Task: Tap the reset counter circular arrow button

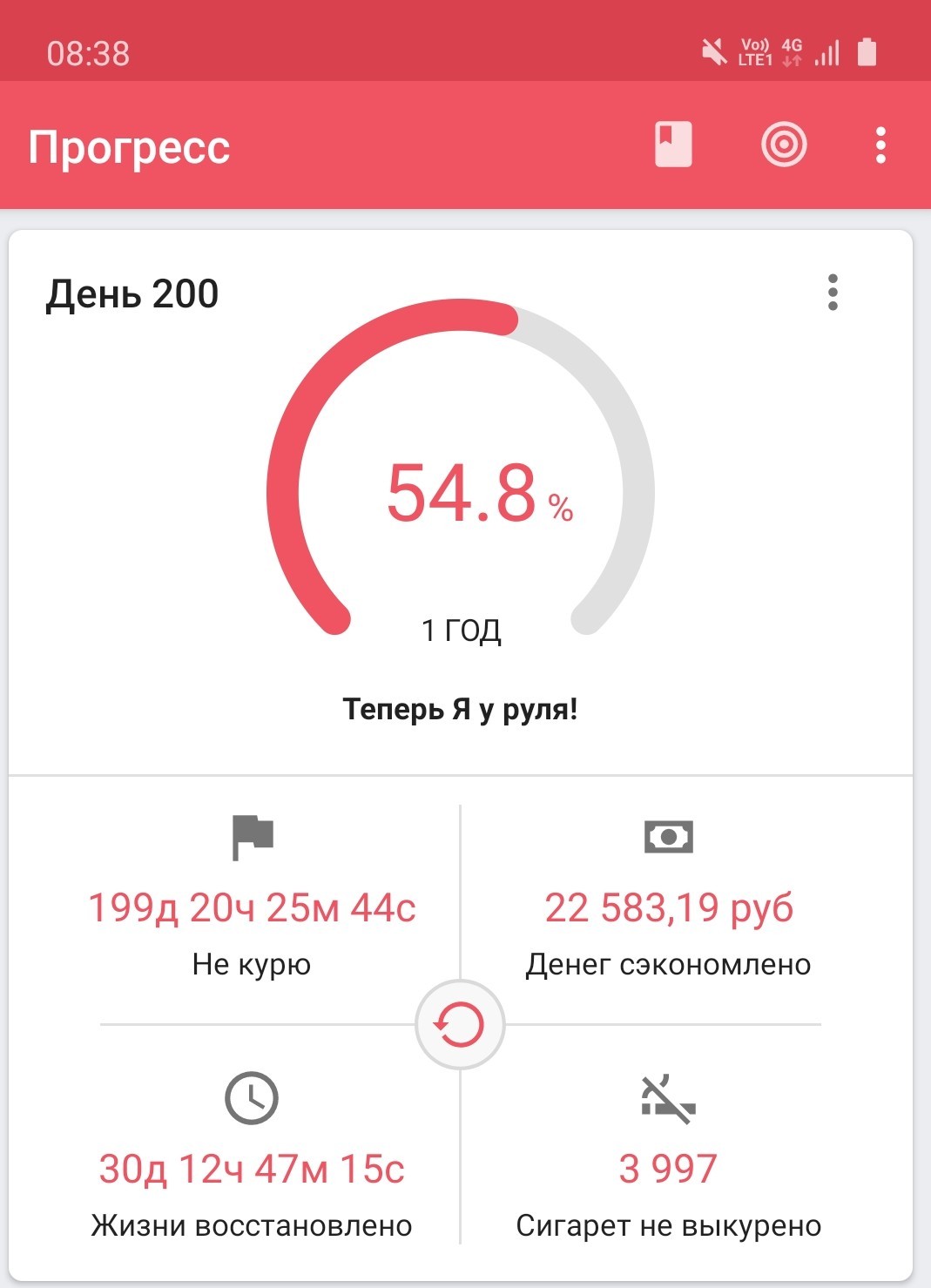Action: [x=460, y=1024]
